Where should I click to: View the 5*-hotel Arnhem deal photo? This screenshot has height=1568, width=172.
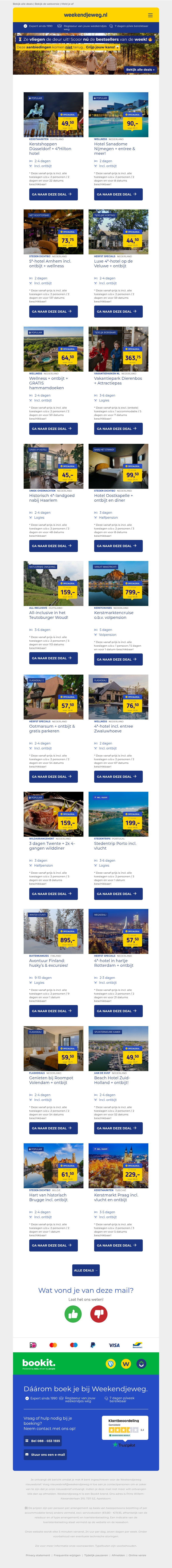[54, 232]
